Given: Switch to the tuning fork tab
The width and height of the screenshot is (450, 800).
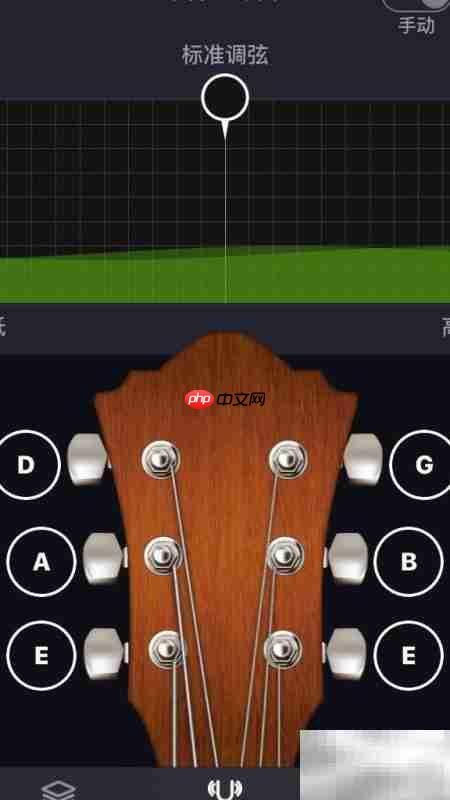Looking at the screenshot, I should click(224, 789).
